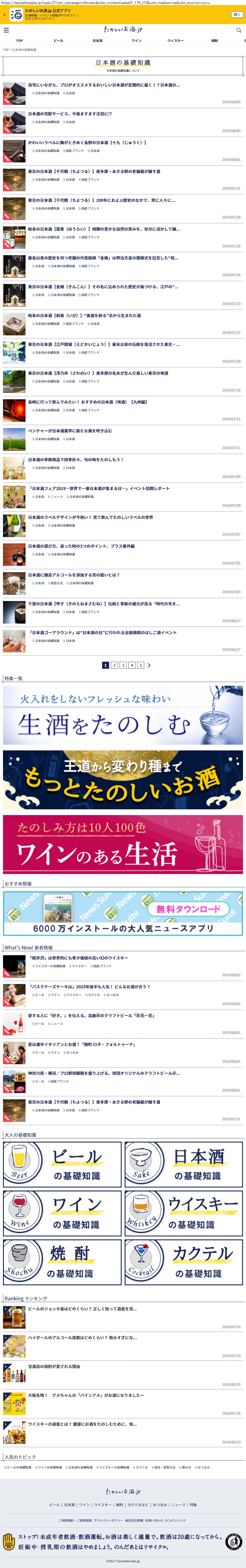Jump to page 5 of the list
This screenshot has height=1568, width=246.
click(x=140, y=665)
